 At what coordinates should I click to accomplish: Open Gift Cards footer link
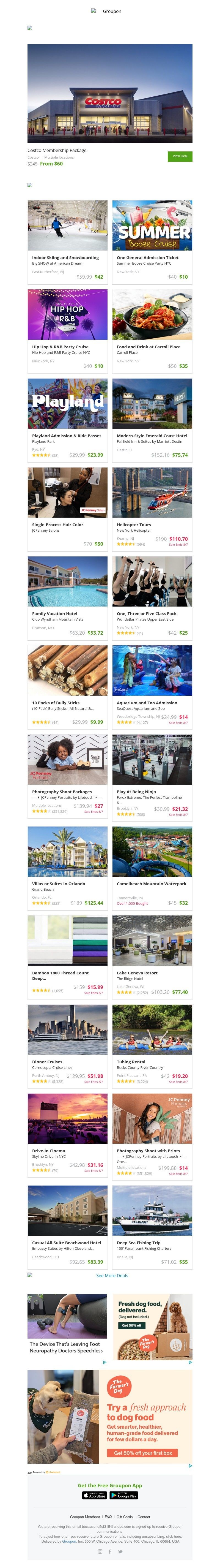coord(124,1516)
